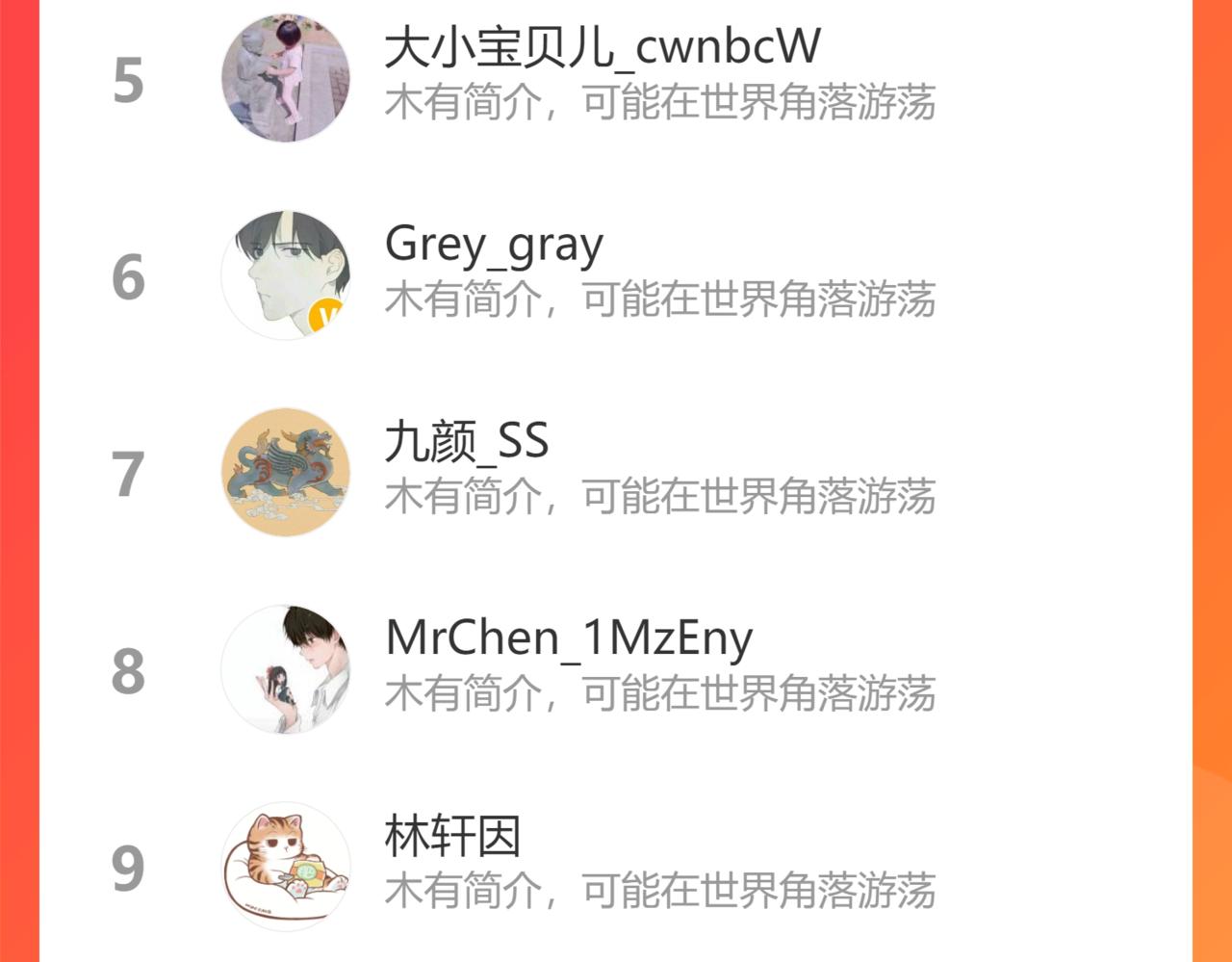The width and height of the screenshot is (1232, 962).
Task: Select the 九颜_SS ranking entry
Action: pyautogui.click(x=616, y=472)
